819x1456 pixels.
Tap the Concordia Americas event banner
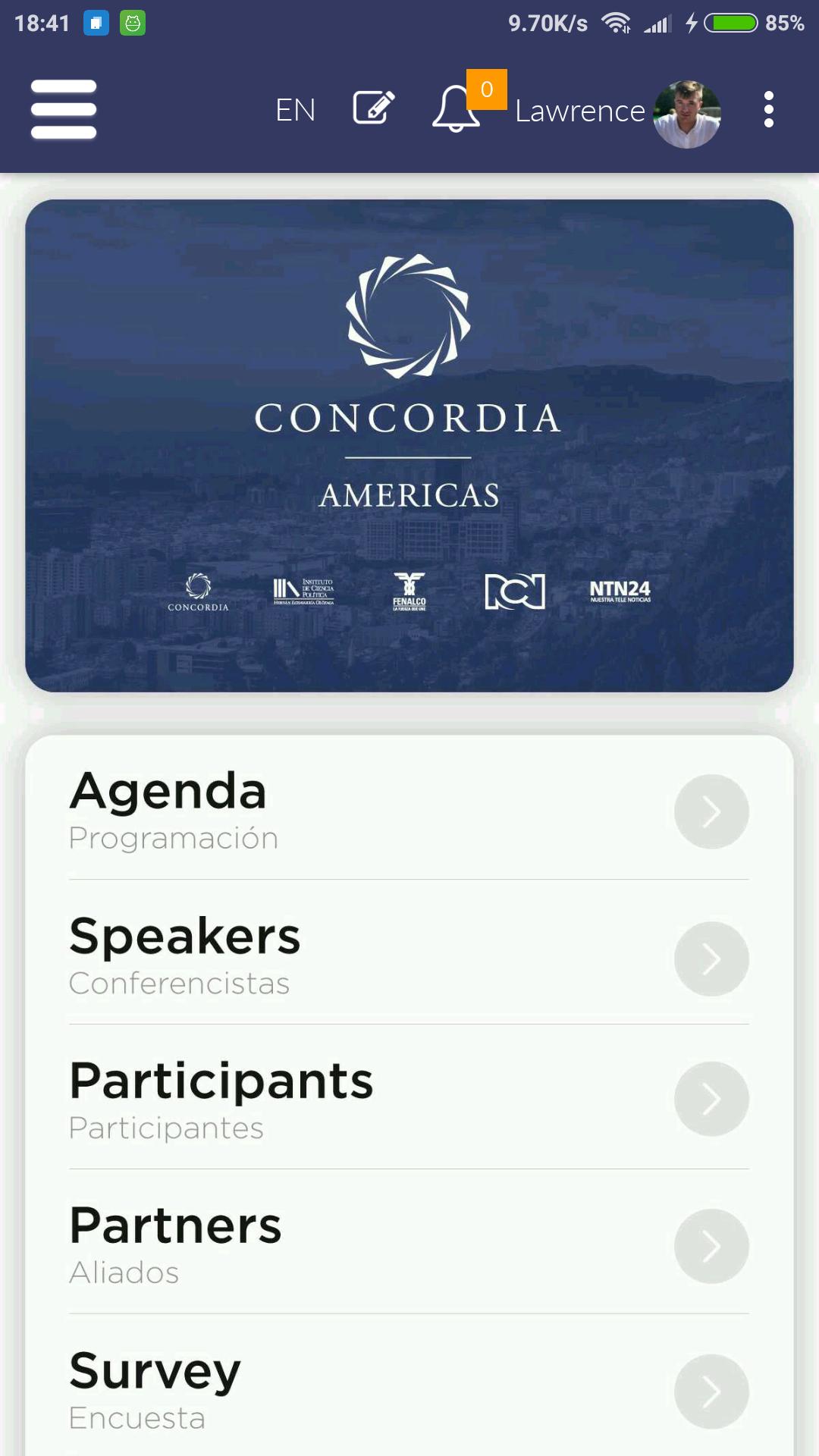click(409, 444)
